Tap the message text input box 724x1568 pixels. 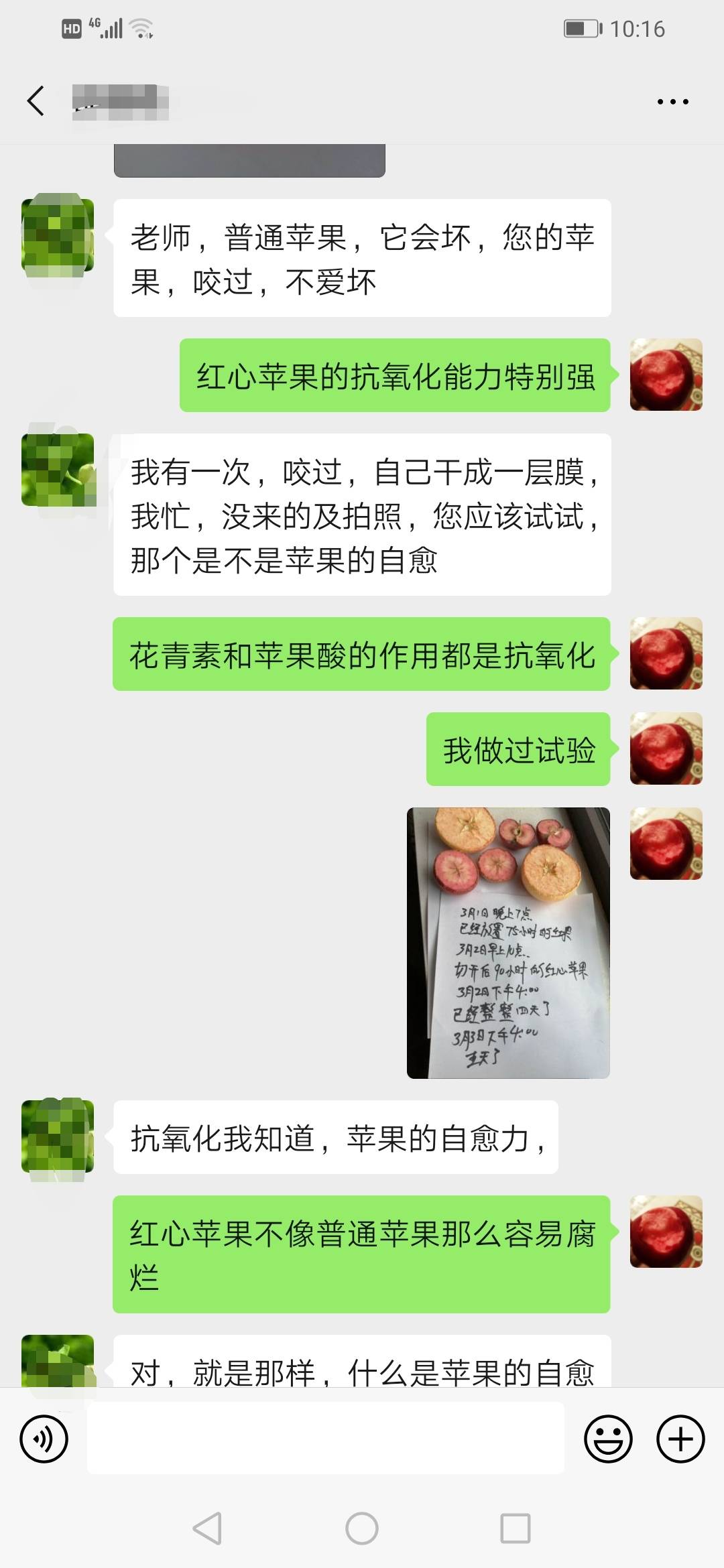pyautogui.click(x=326, y=1438)
